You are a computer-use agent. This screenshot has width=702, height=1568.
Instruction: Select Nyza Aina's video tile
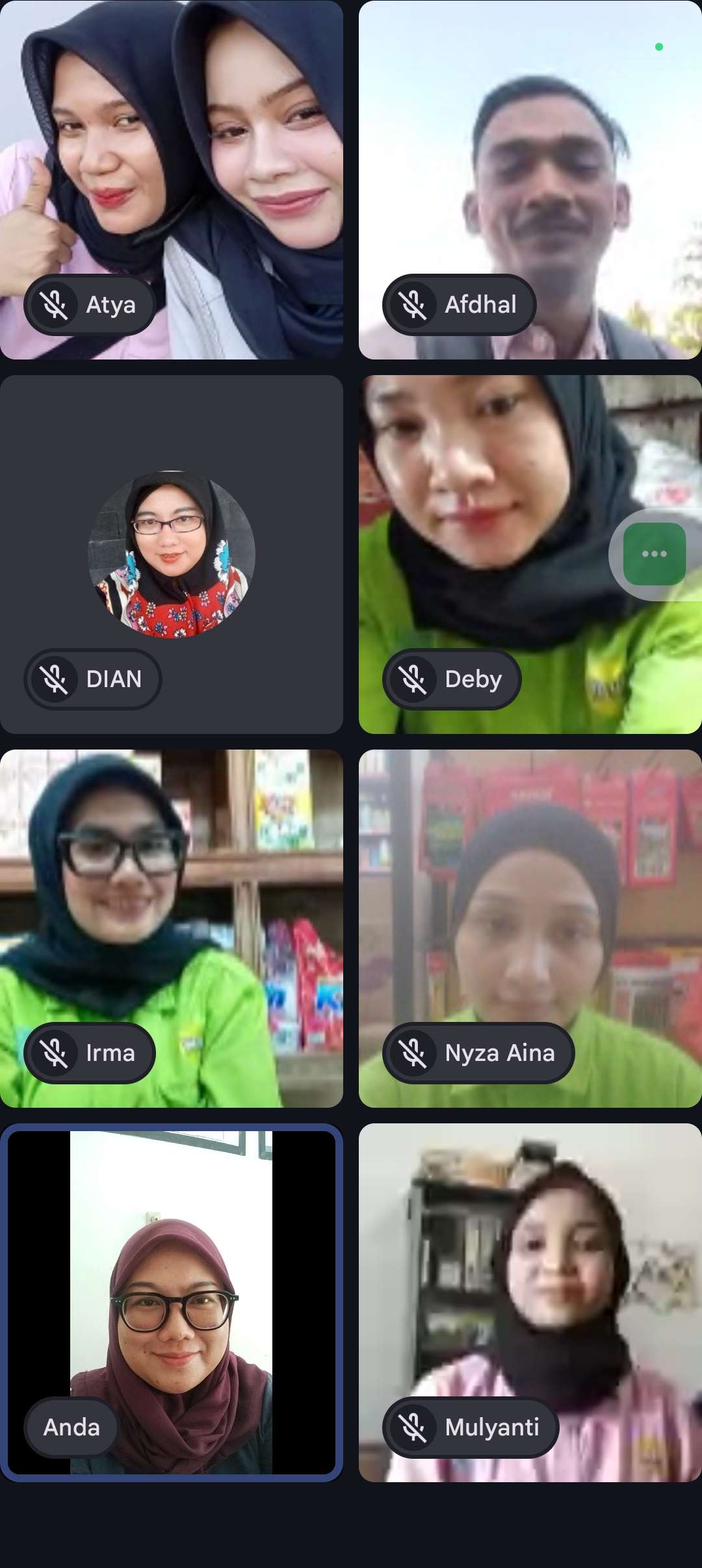530,928
